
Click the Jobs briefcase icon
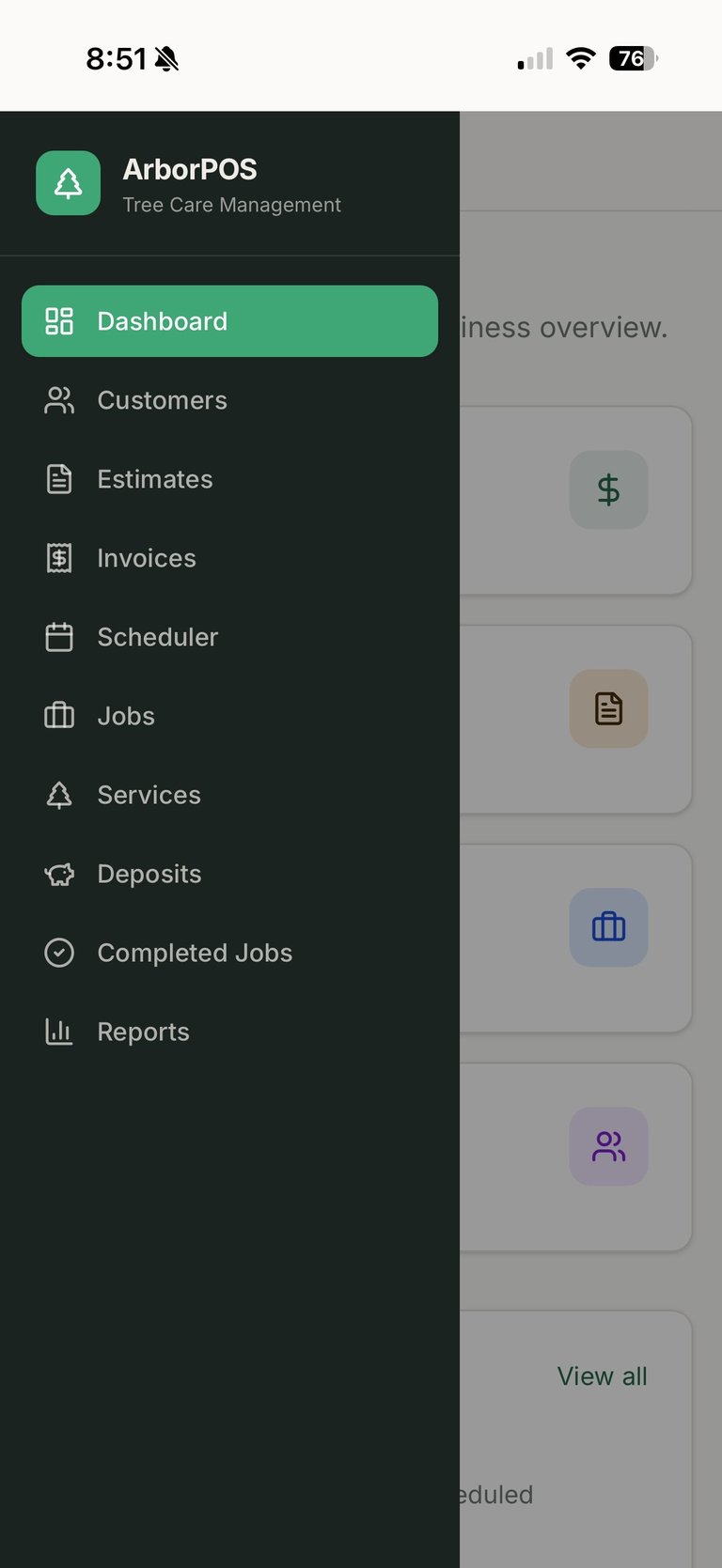tap(59, 716)
